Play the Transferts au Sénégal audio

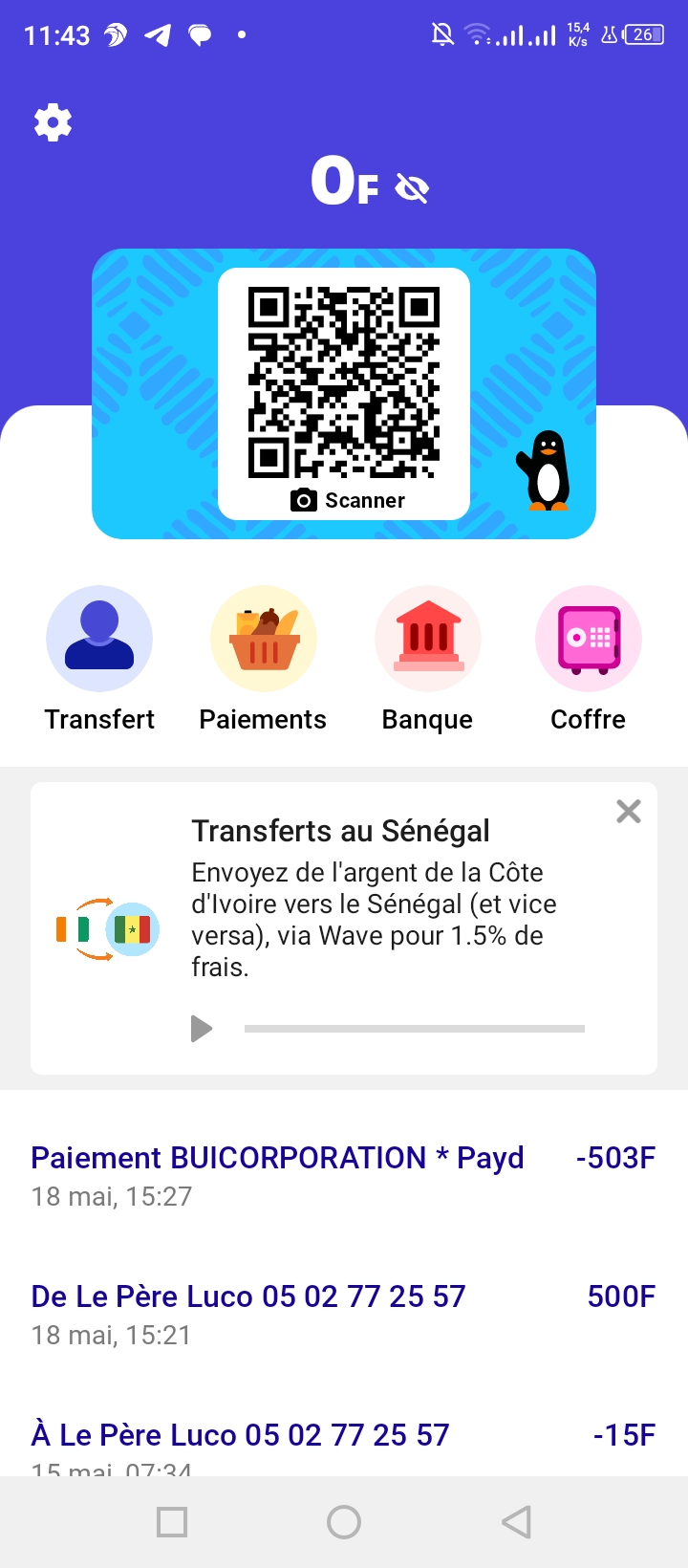(x=202, y=1029)
